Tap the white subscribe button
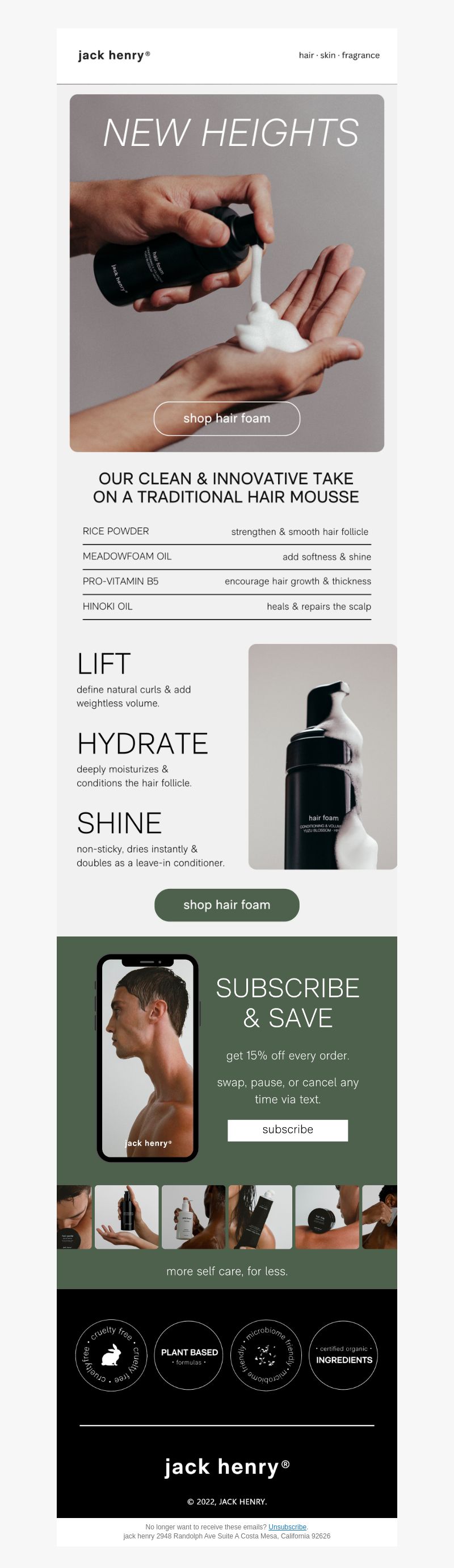 [287, 1130]
